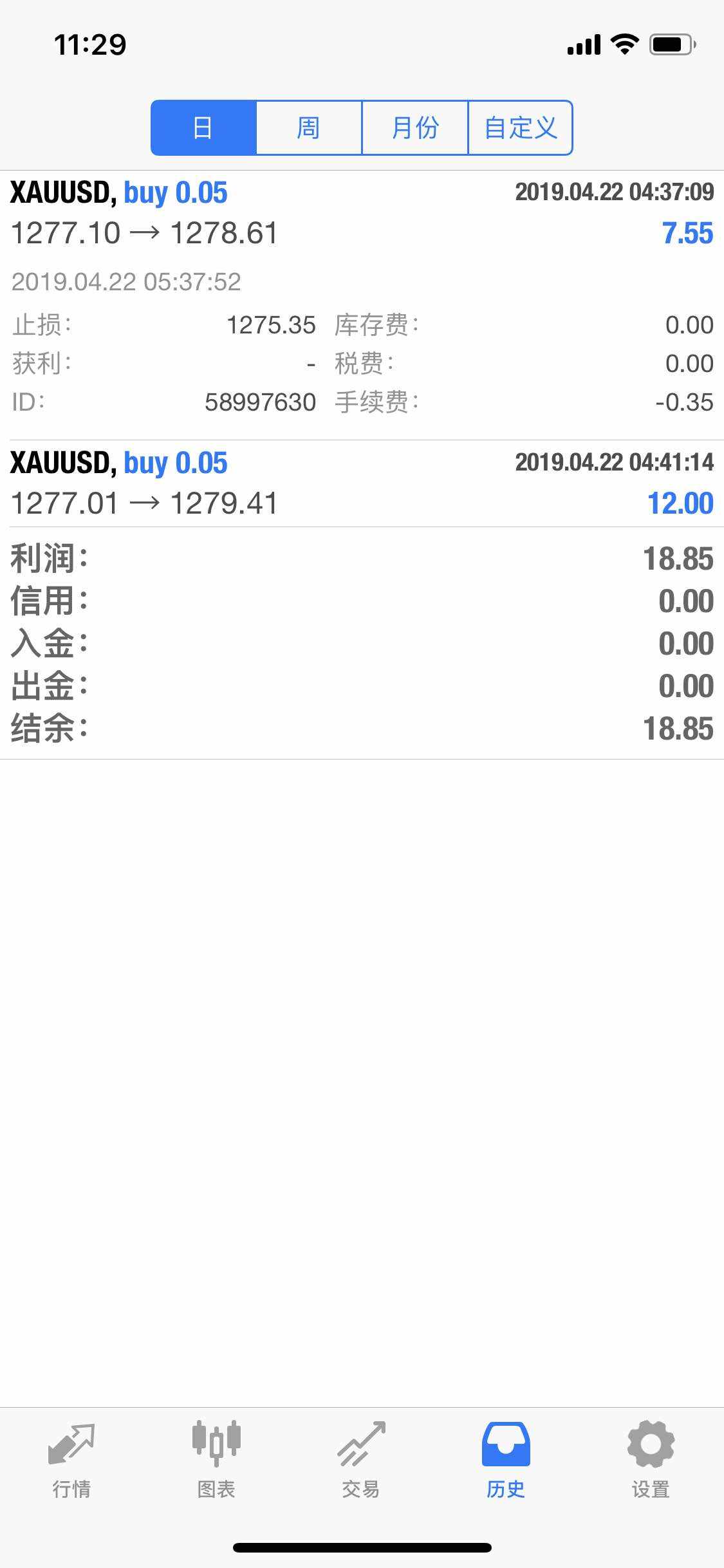Expand the XAUUSD trade with profit 12.00
This screenshot has height=1568, width=724.
point(362,483)
